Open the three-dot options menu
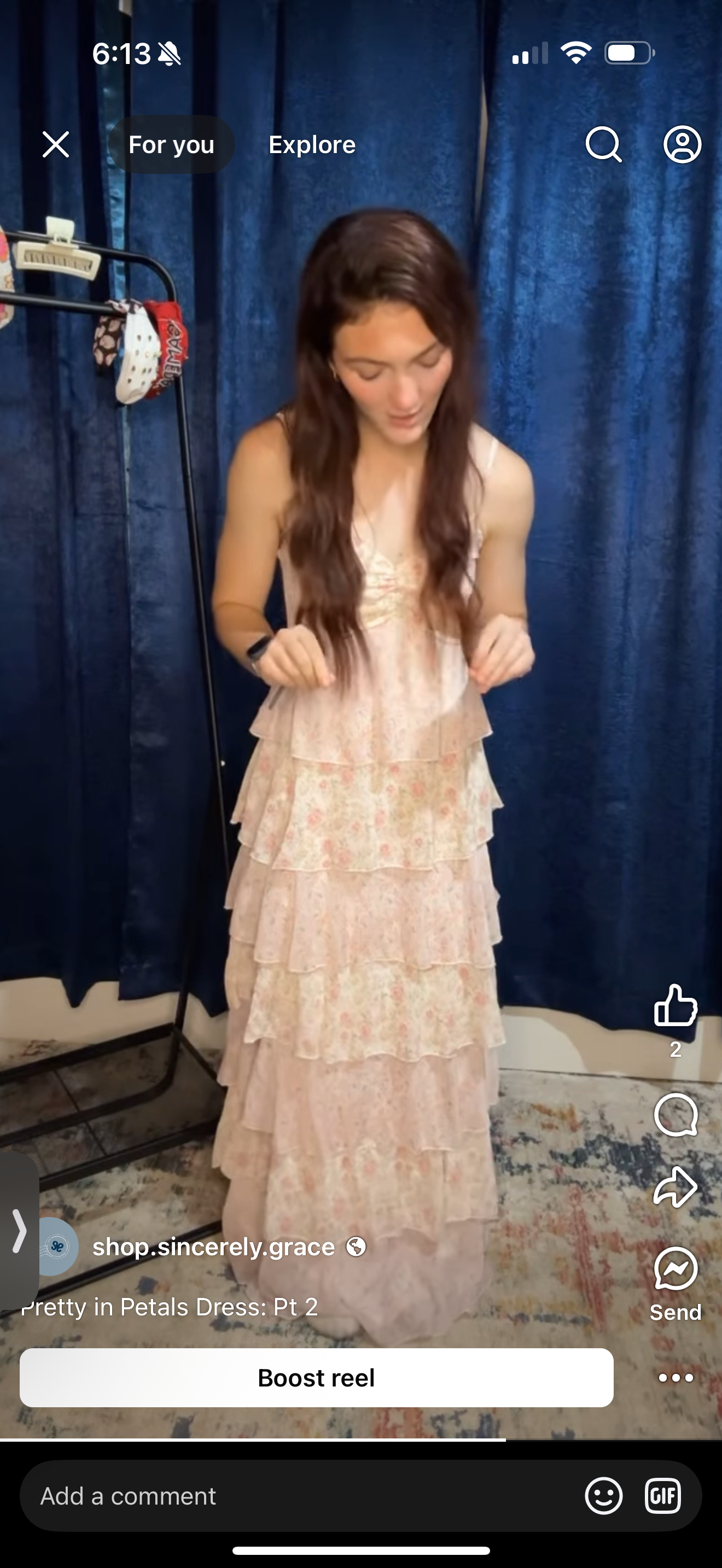The width and height of the screenshot is (722, 1568). tap(675, 1378)
